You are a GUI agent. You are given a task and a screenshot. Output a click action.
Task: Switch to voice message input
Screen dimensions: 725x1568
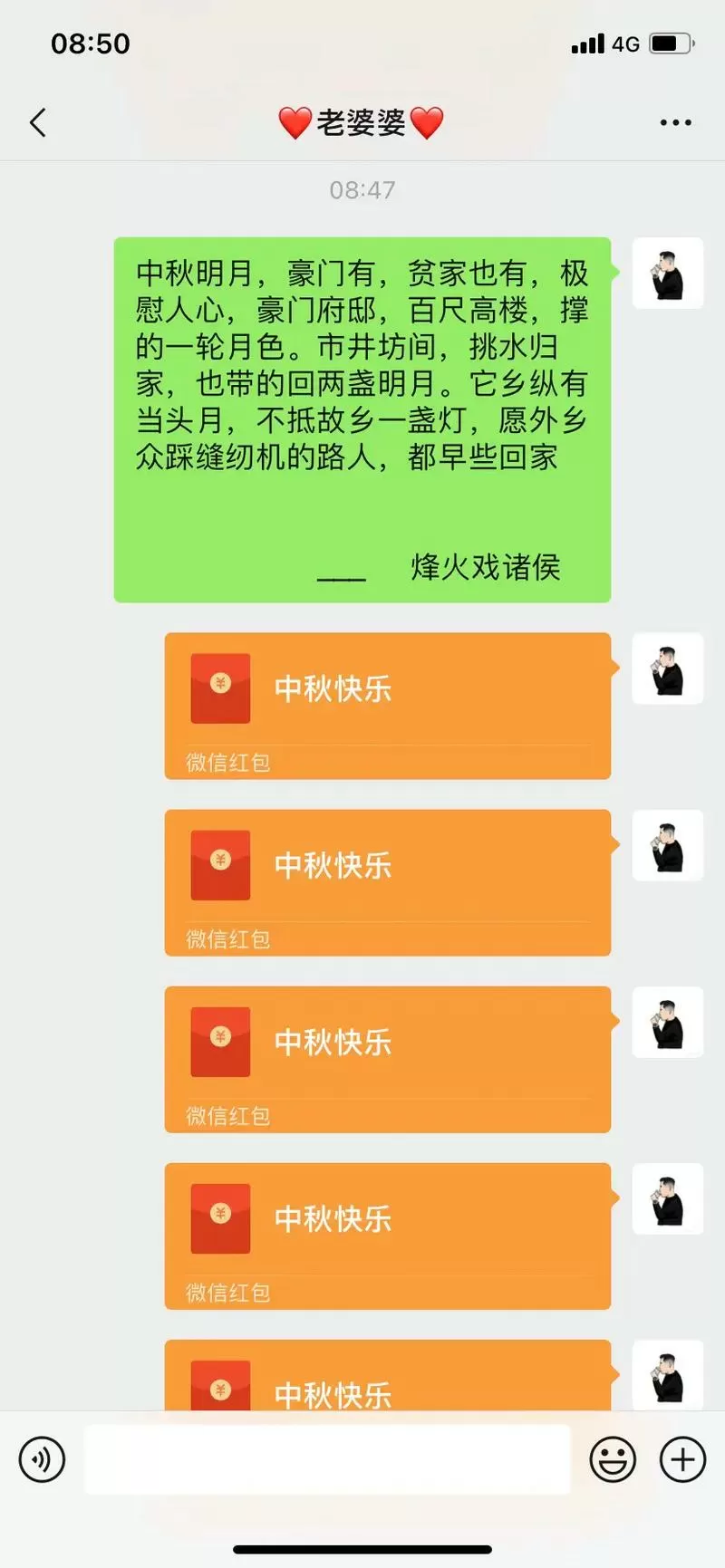pos(42,1459)
